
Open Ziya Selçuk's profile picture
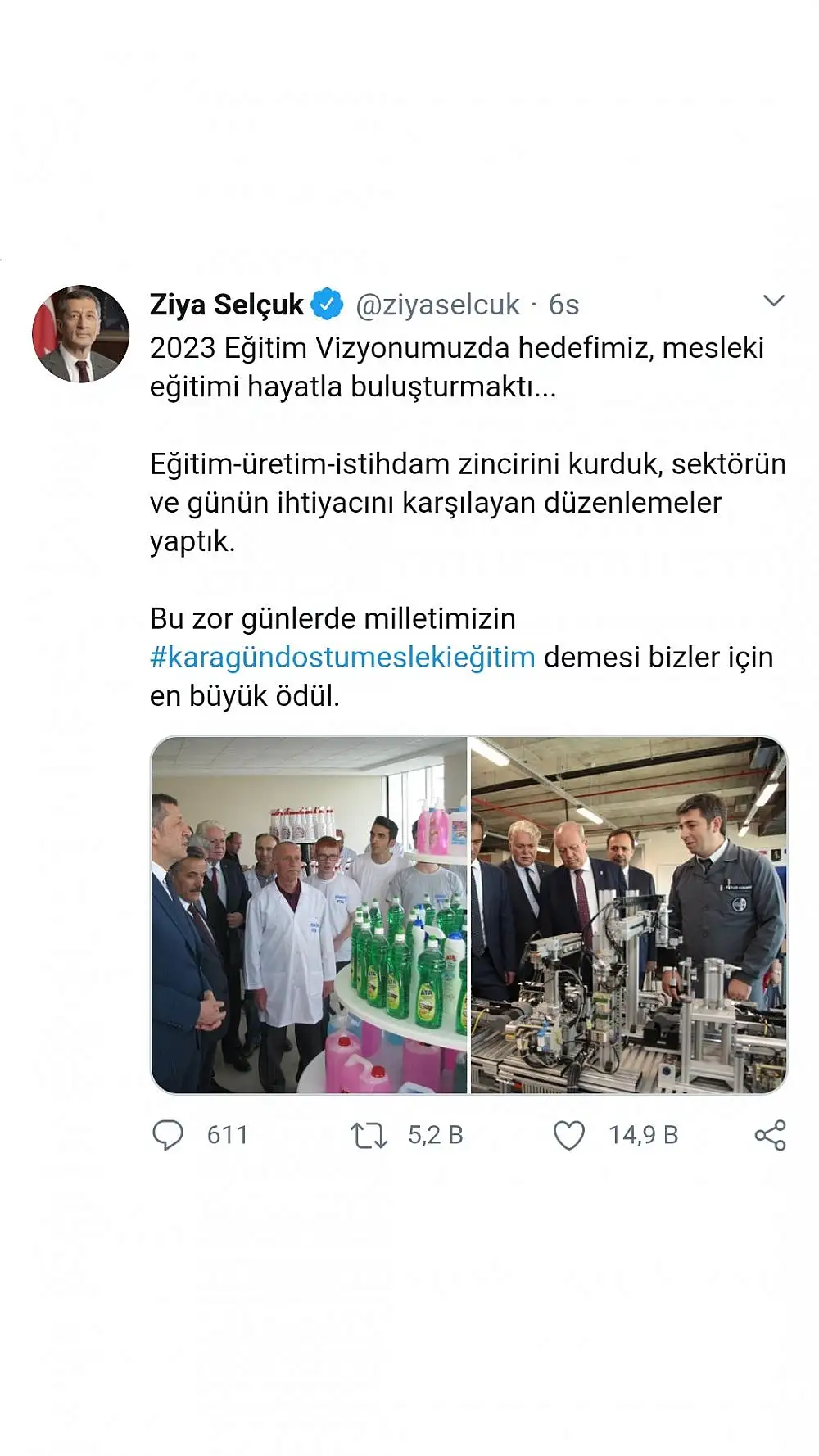click(80, 334)
